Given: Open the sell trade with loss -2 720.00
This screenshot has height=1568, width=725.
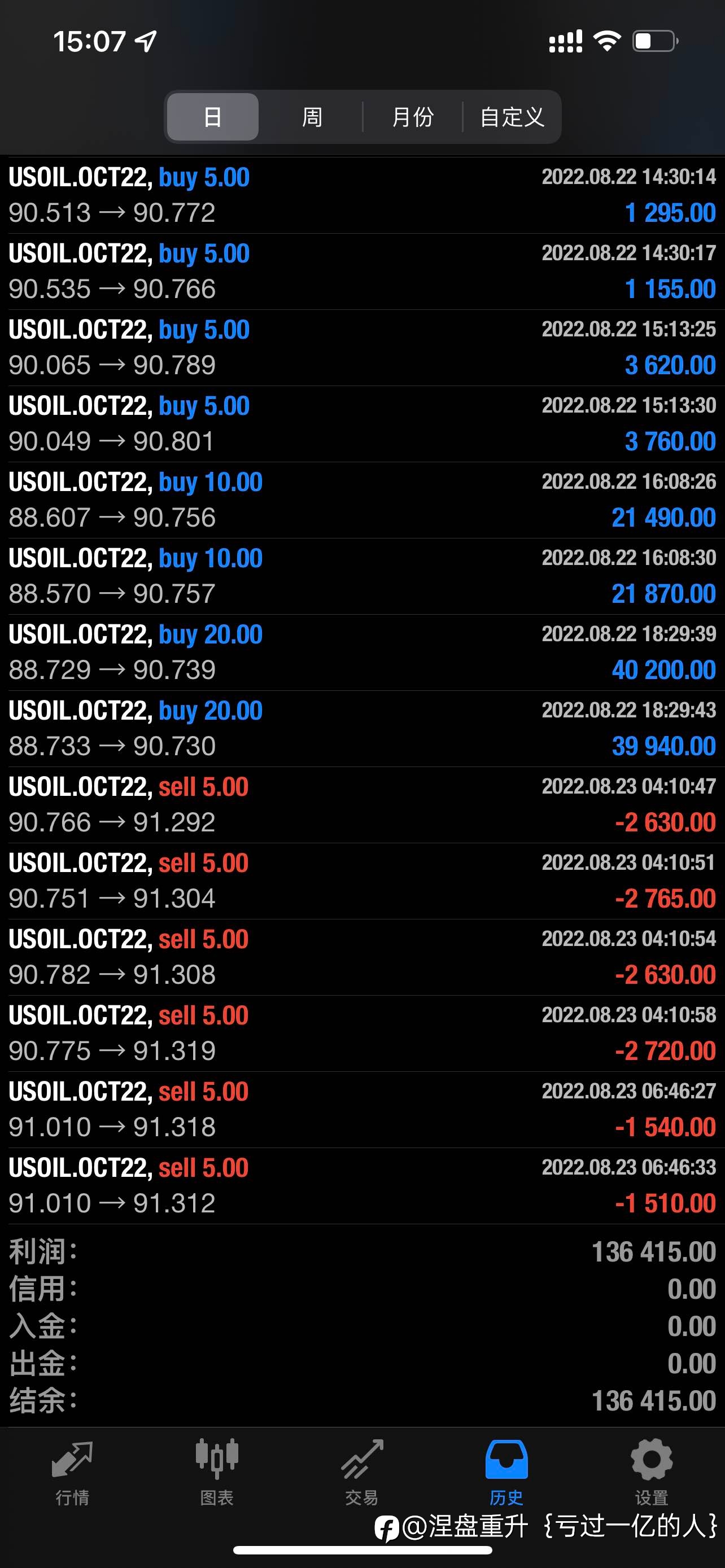Looking at the screenshot, I should (362, 1033).
